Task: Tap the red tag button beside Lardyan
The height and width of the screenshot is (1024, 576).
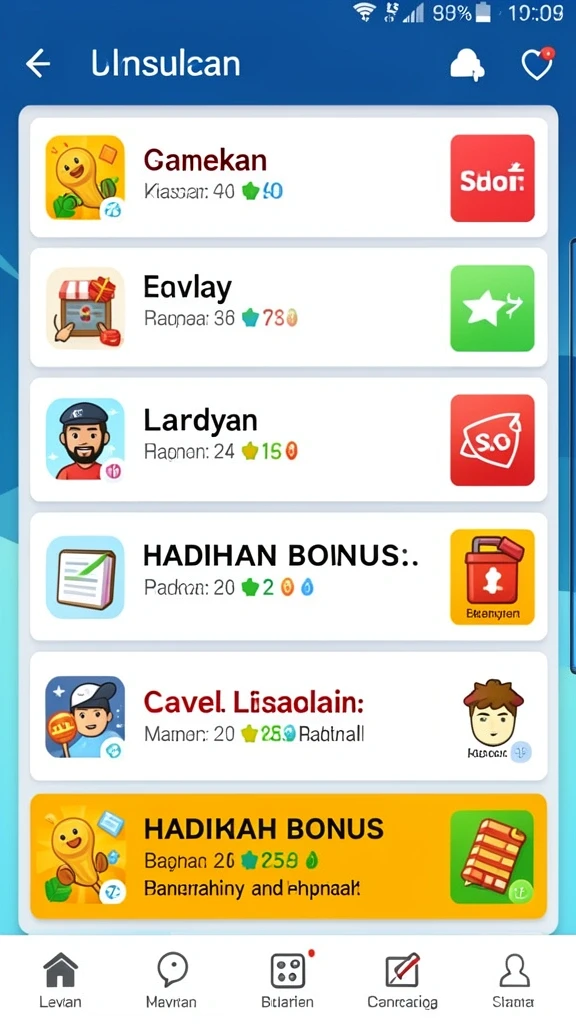Action: 492,440
